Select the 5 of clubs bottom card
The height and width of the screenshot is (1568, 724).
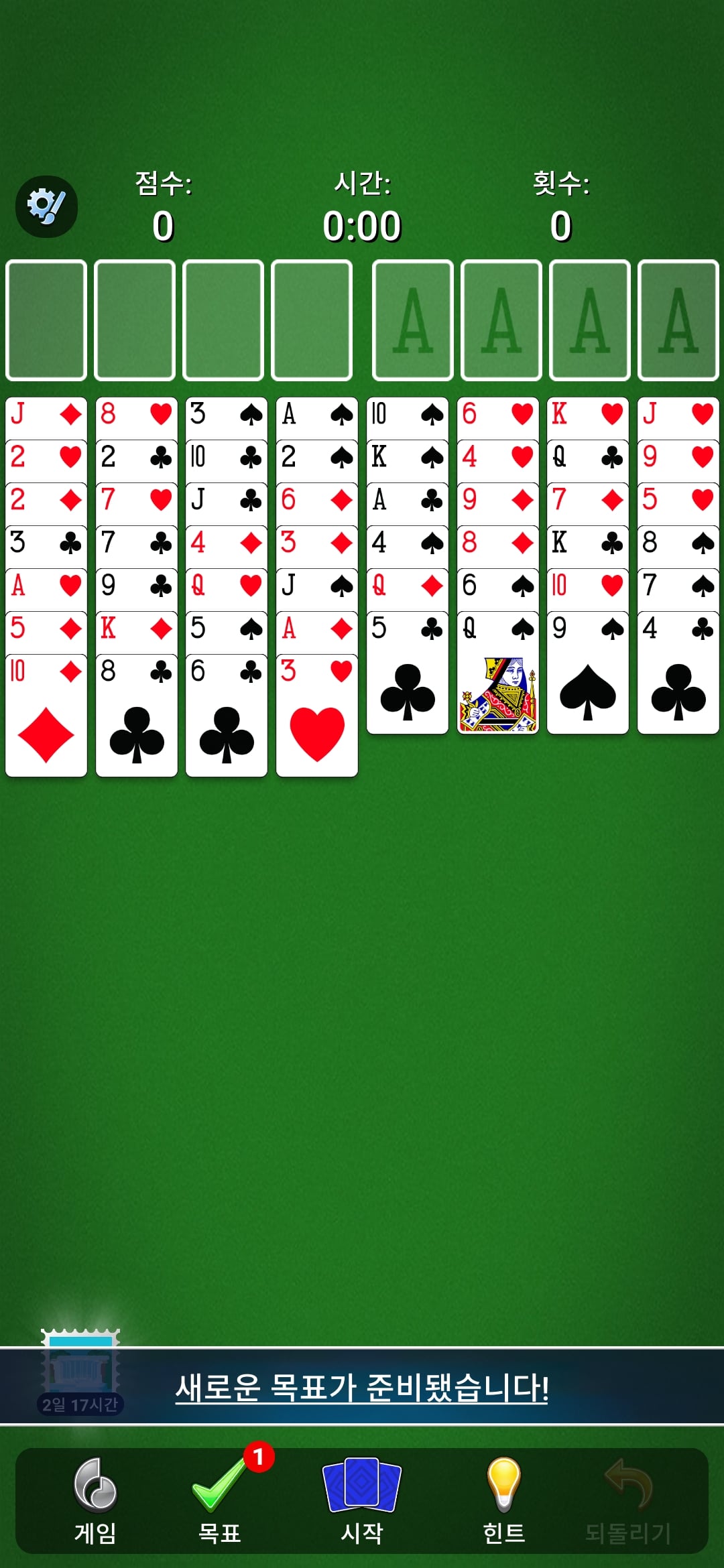click(408, 672)
